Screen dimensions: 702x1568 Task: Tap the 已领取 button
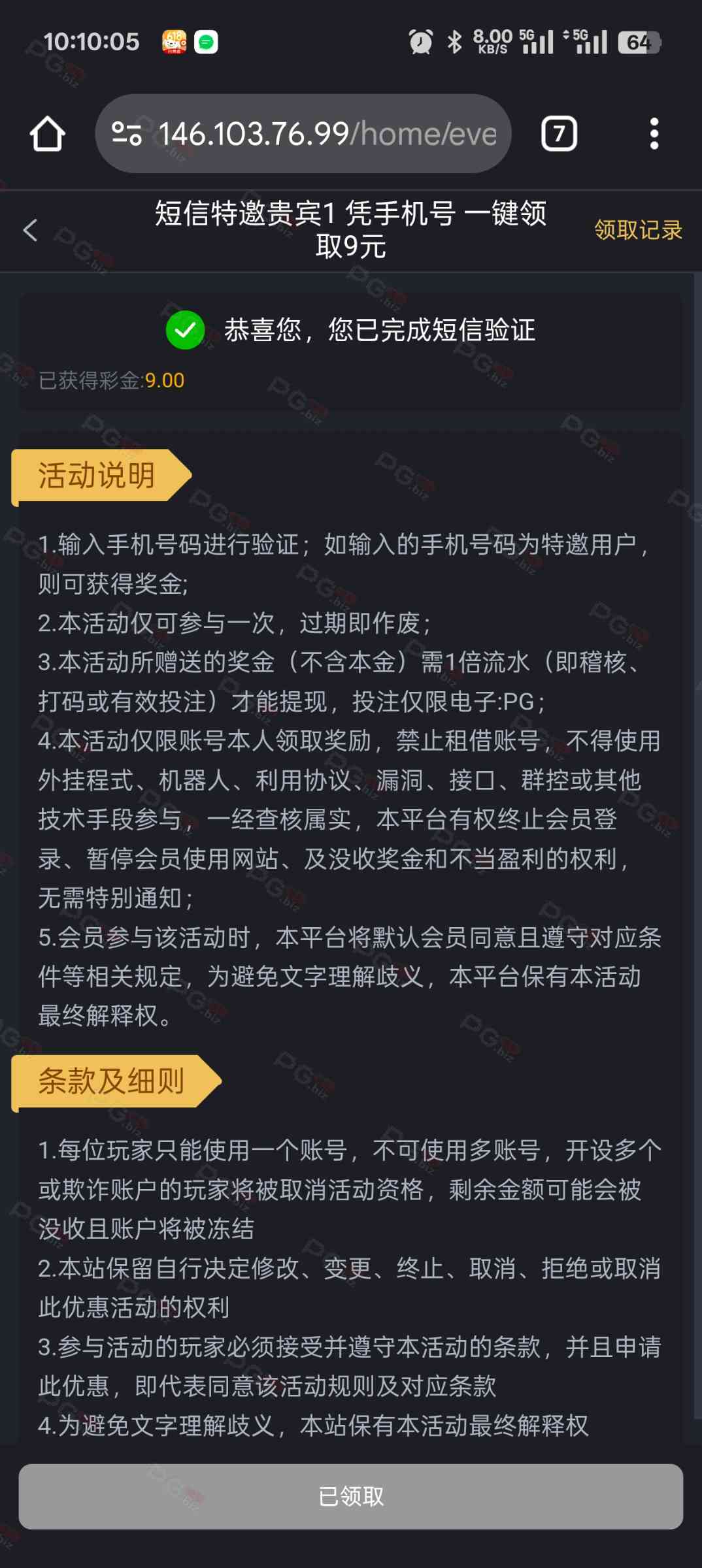[x=351, y=1496]
